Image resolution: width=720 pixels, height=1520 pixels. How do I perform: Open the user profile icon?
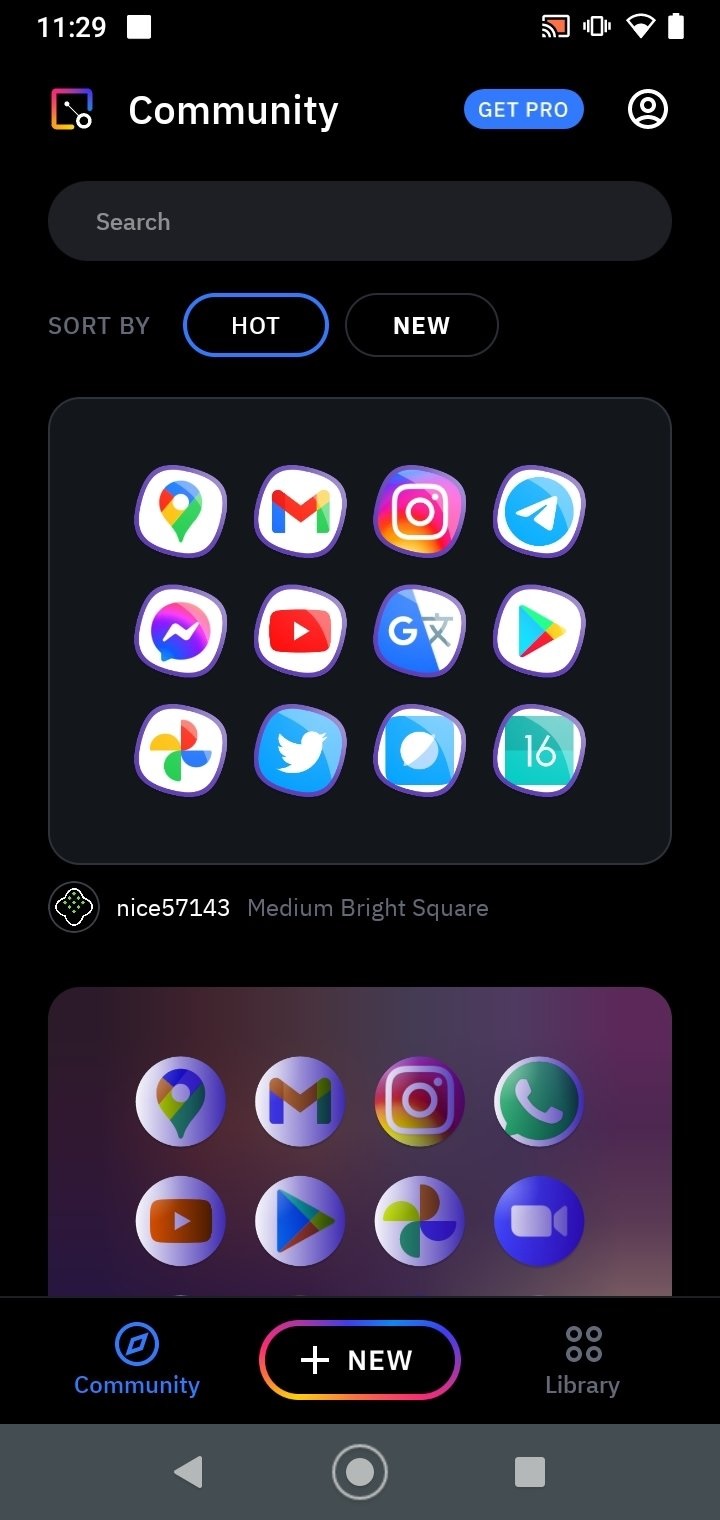tap(647, 109)
